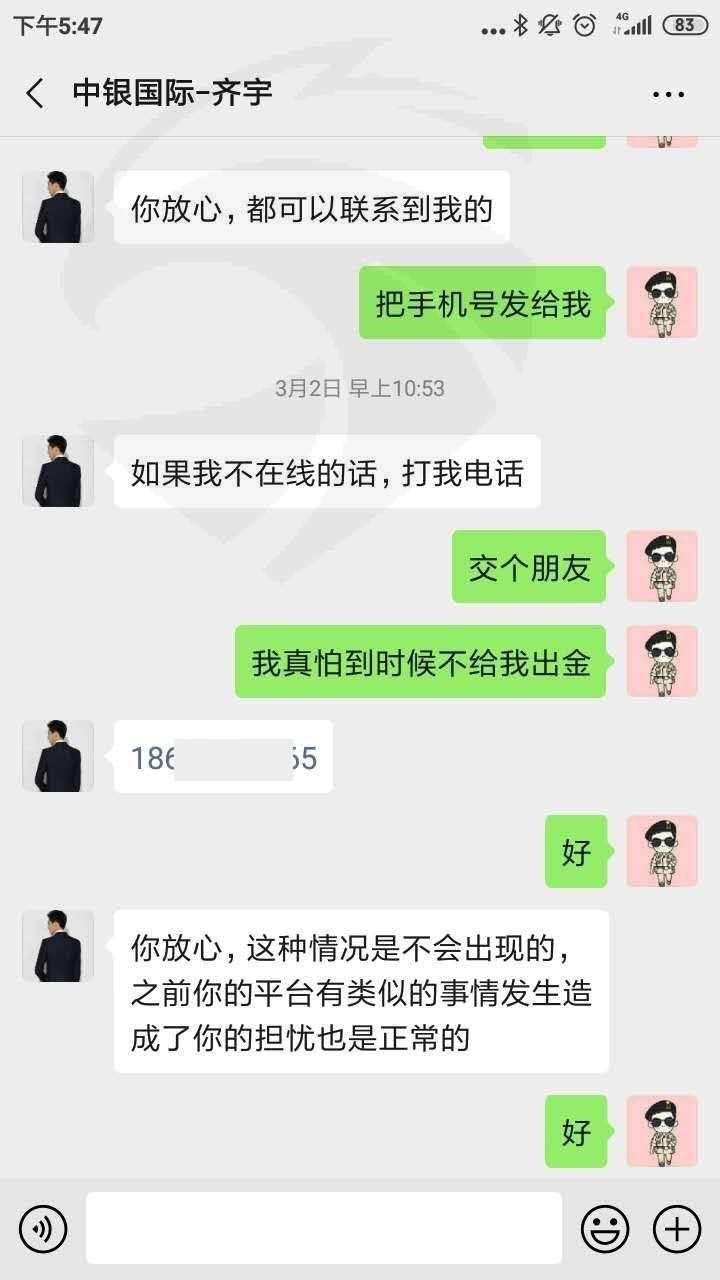Open contact avatar beside 如果我不在线的话 message
720x1280 pixels.
[x=58, y=471]
